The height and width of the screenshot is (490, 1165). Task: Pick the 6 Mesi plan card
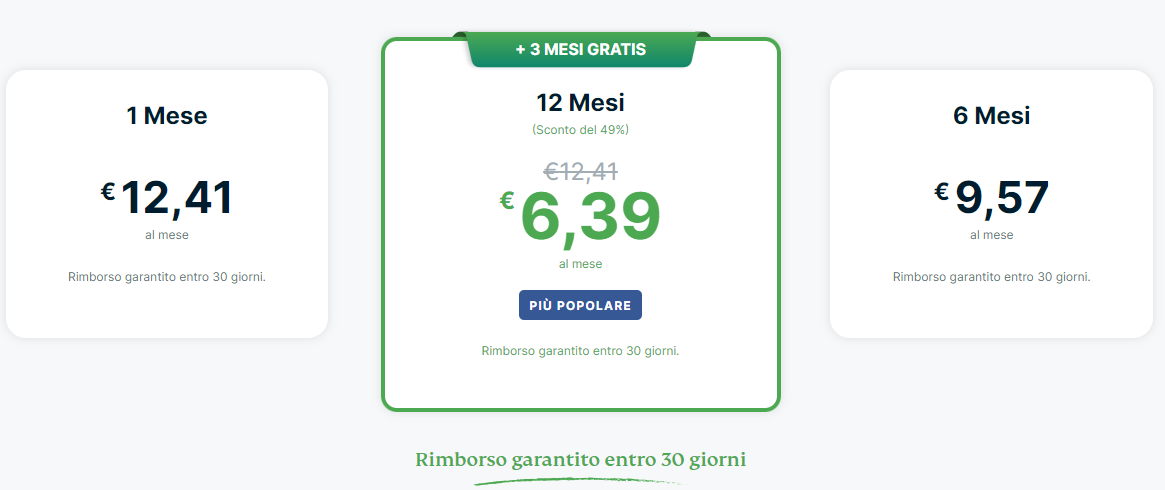tap(991, 204)
